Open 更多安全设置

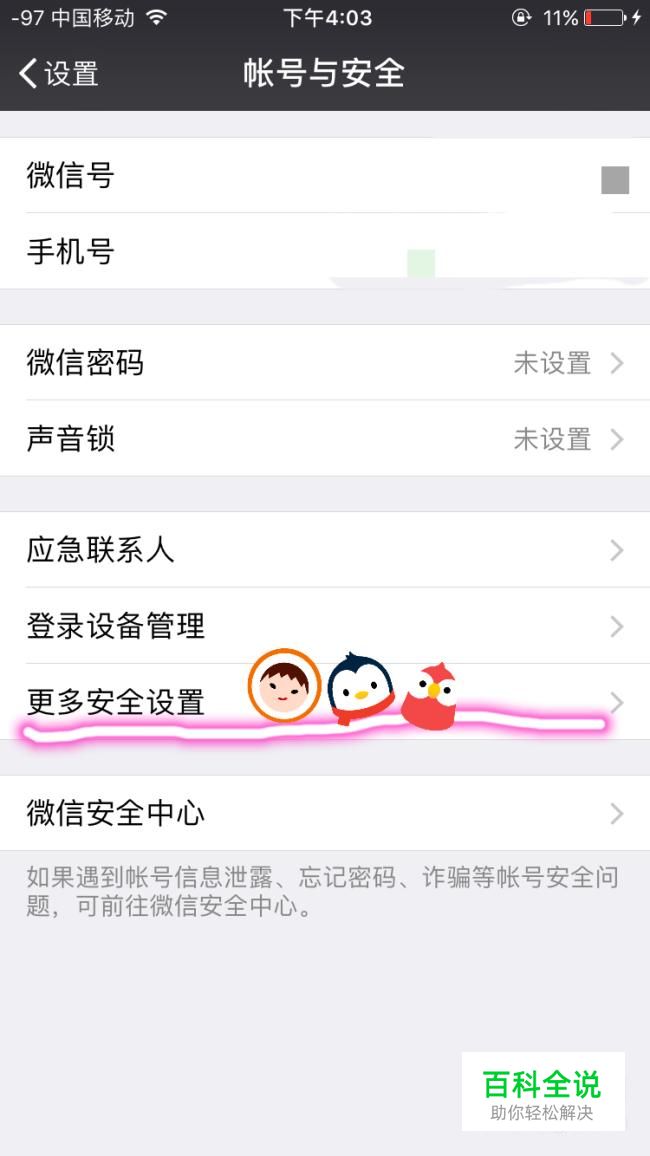tap(325, 702)
